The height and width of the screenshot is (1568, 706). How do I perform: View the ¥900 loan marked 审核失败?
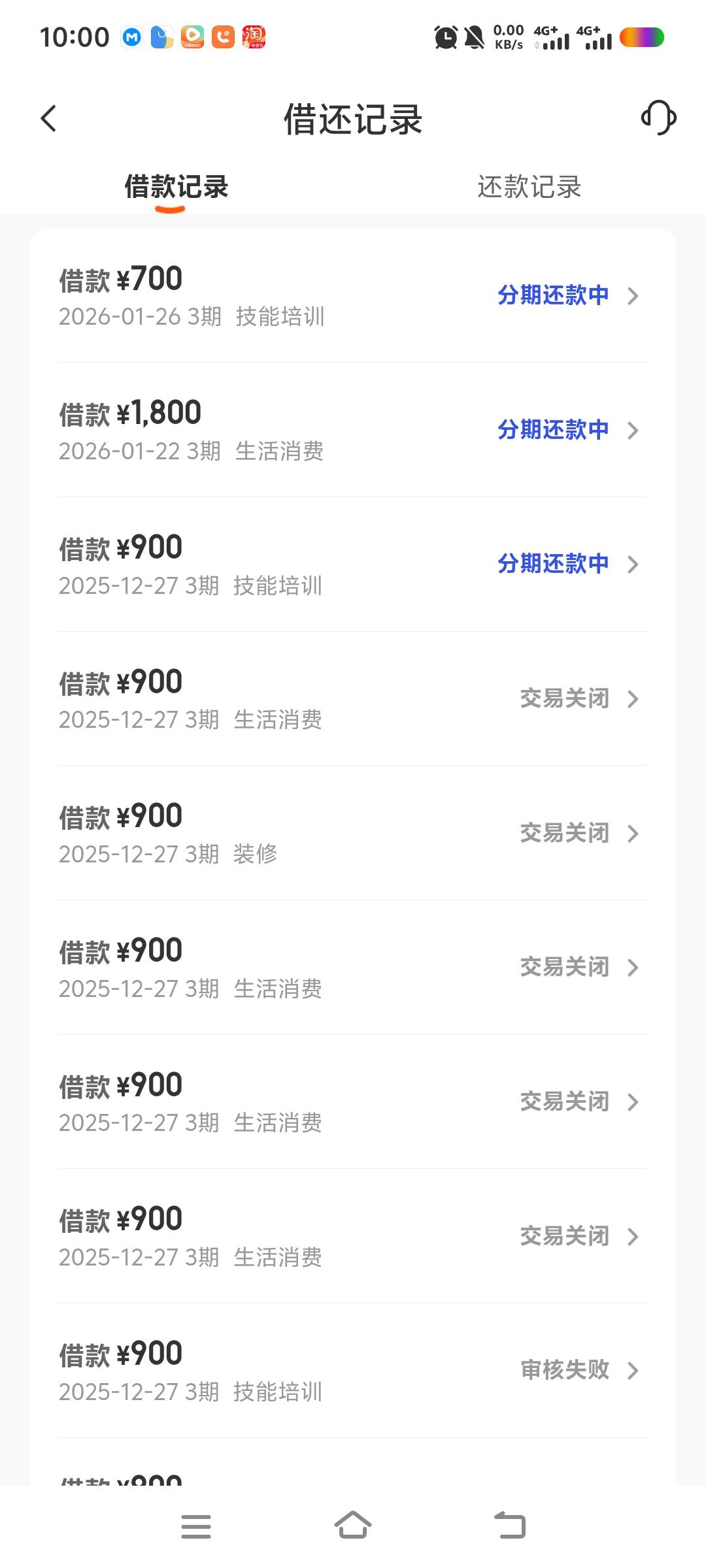pyautogui.click(x=353, y=1371)
